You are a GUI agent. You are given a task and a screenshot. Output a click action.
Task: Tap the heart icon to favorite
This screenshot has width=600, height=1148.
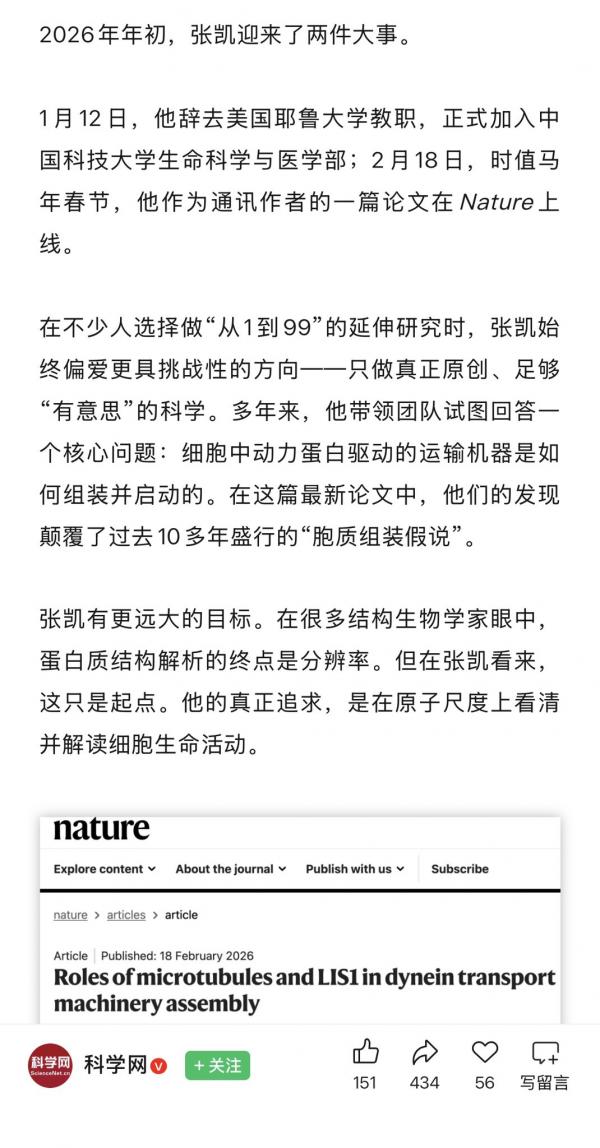coord(485,1052)
